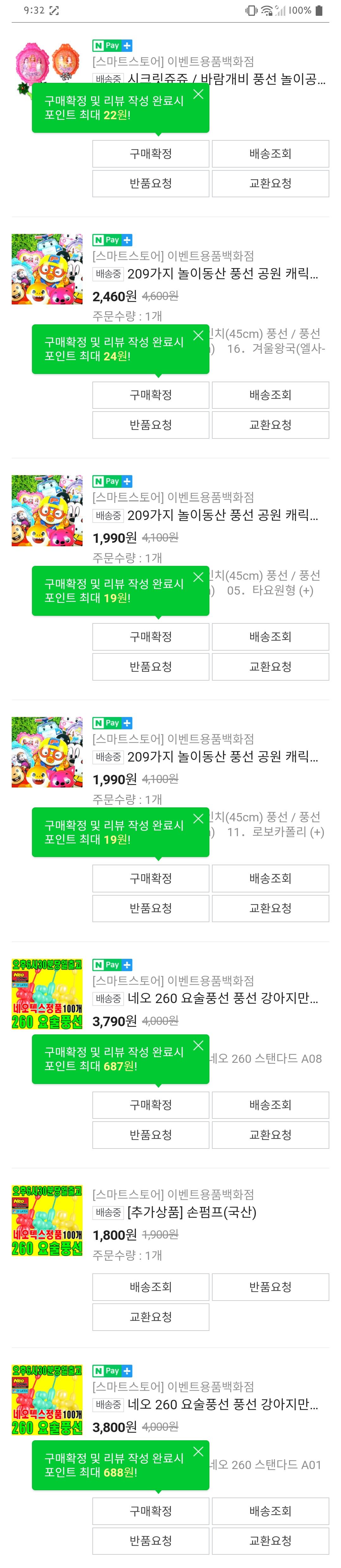
Task: Track delivery for the 손펌프(국산) item
Action: coord(150,1287)
